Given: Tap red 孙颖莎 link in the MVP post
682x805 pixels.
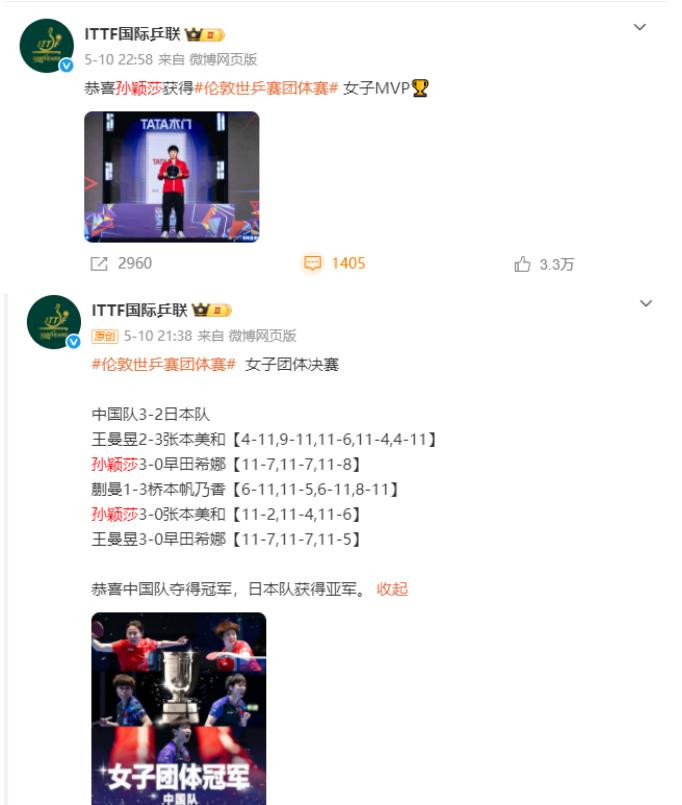Looking at the screenshot, I should (x=139, y=88).
